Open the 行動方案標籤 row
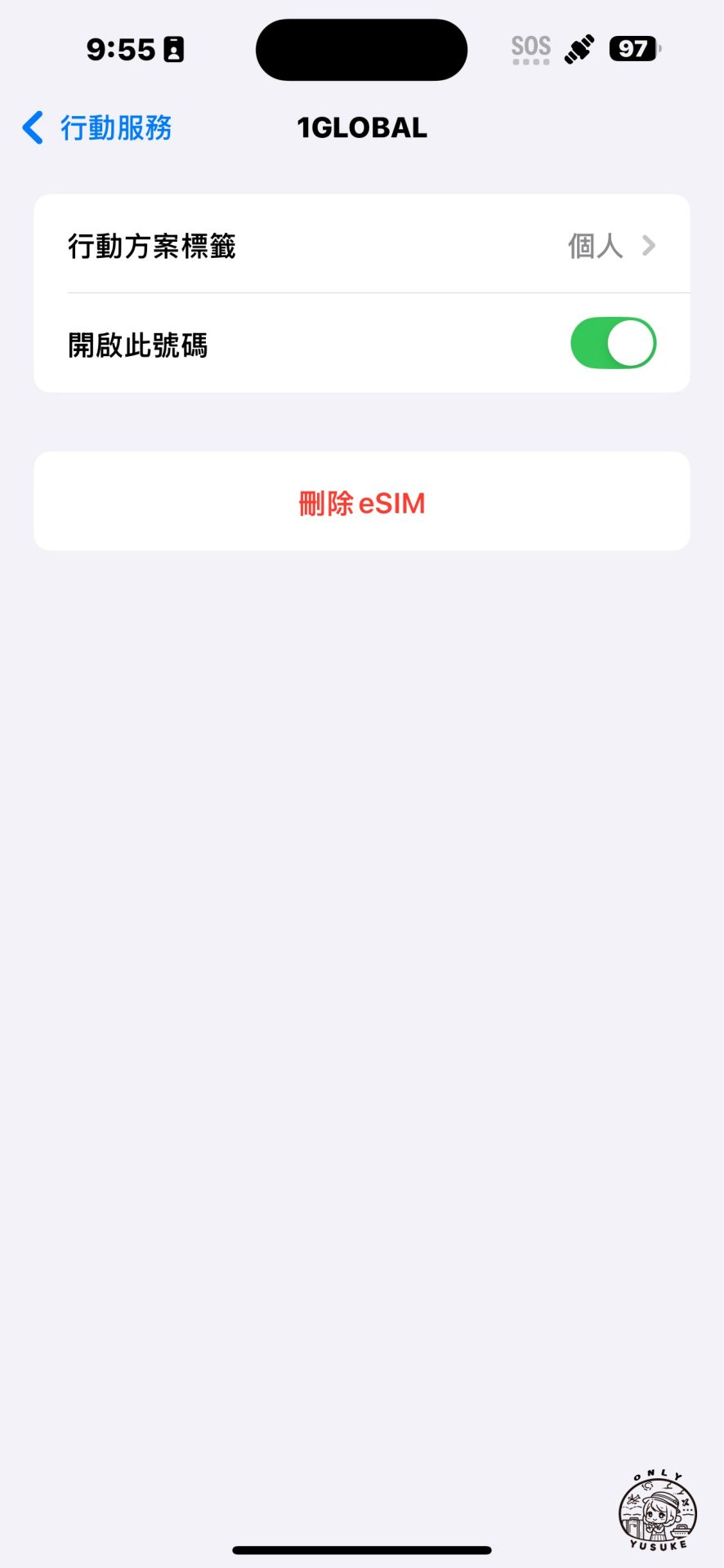724x1568 pixels. click(361, 246)
